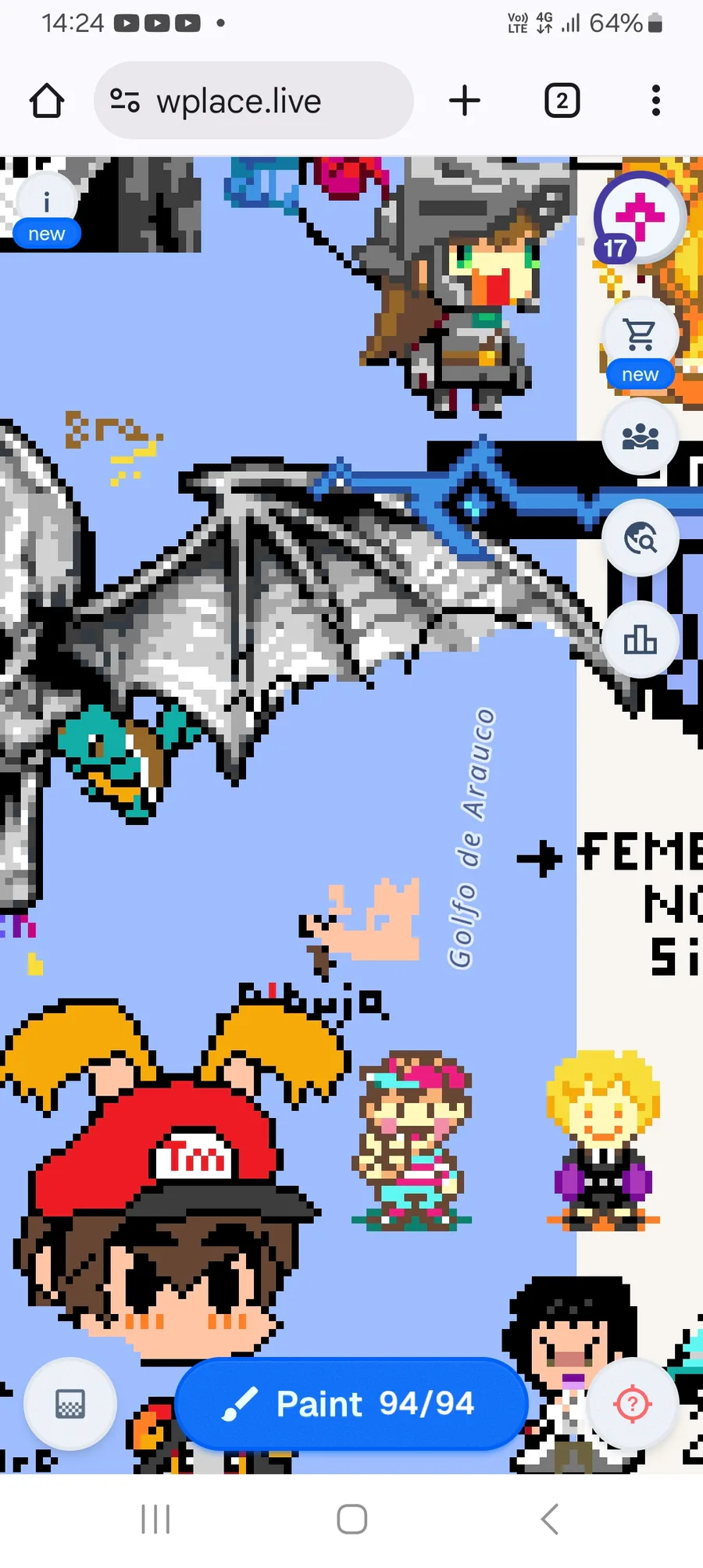
Task: Go to the browser home page
Action: click(47, 101)
